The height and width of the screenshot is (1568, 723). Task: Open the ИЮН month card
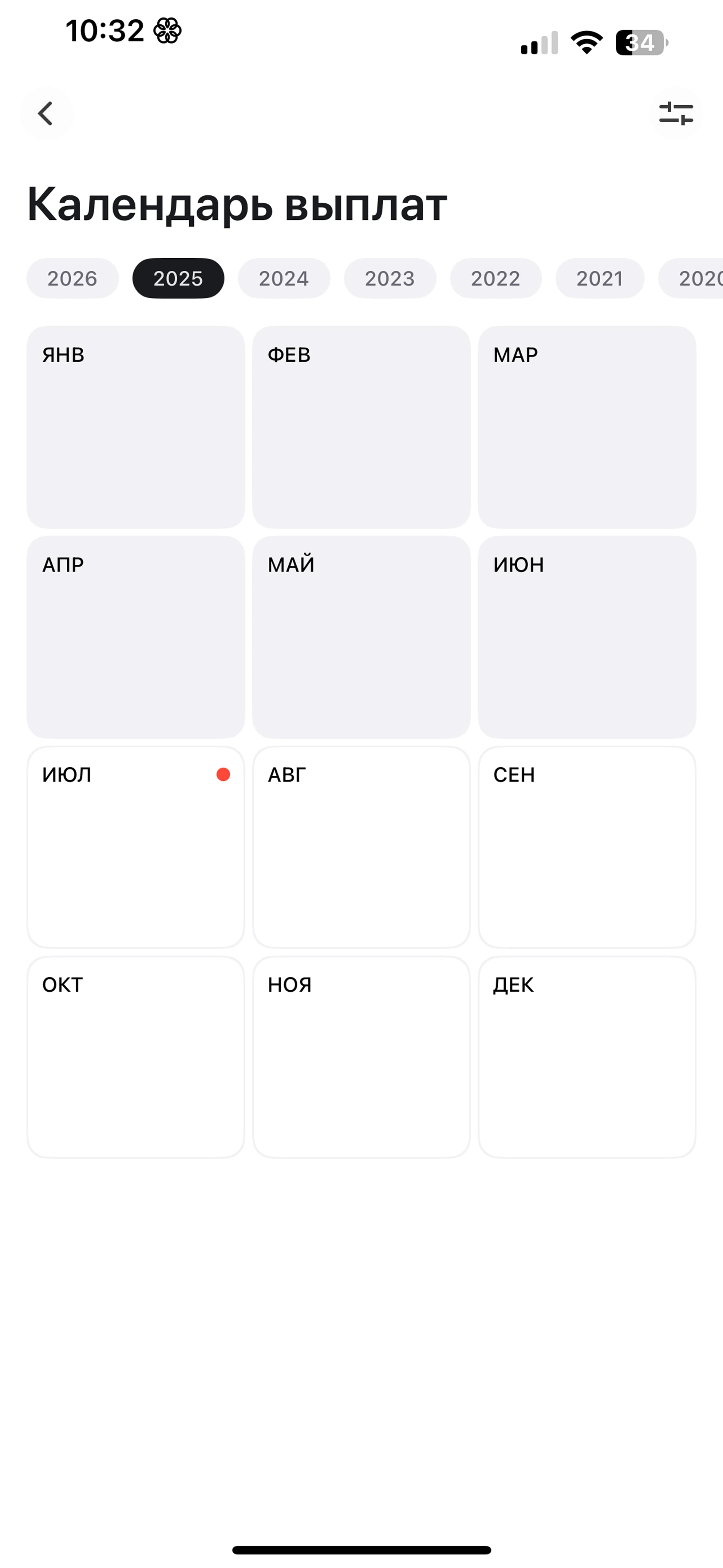pyautogui.click(x=587, y=637)
